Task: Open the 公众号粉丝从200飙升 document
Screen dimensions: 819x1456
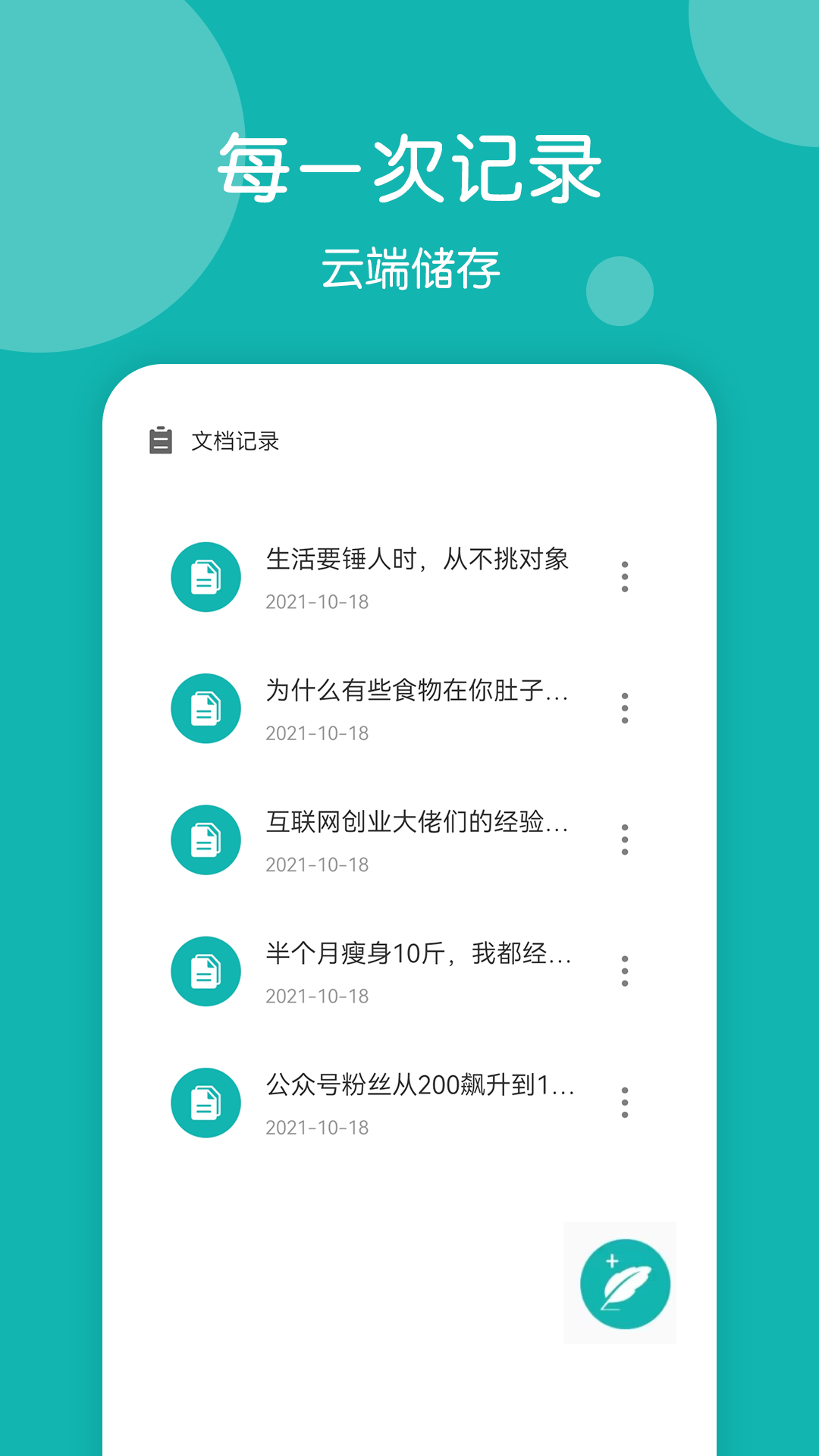Action: [x=422, y=1082]
